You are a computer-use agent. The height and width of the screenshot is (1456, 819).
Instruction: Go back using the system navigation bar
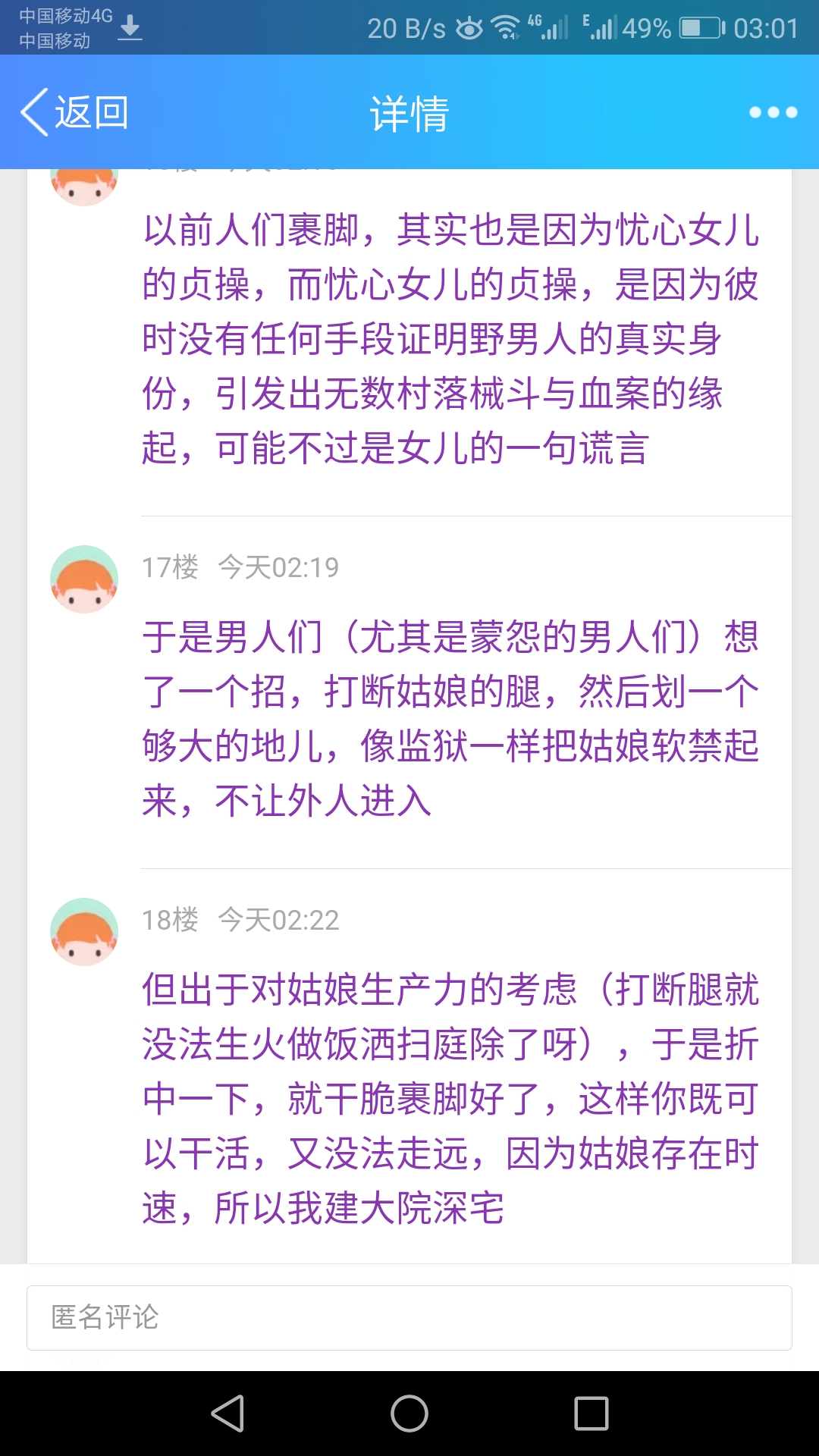[227, 1414]
